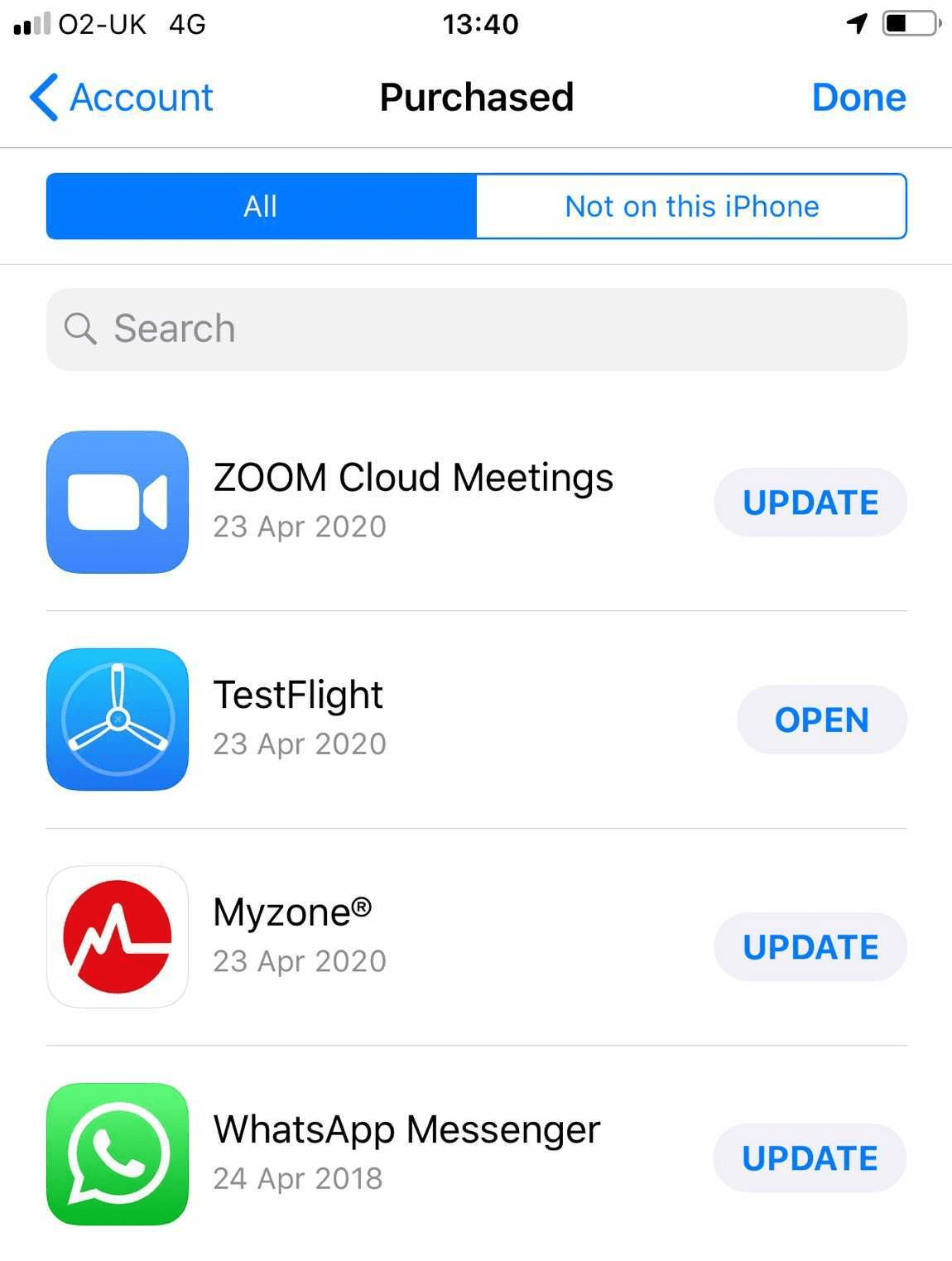
Task: Tap the back chevron next to Account
Action: pos(43,97)
